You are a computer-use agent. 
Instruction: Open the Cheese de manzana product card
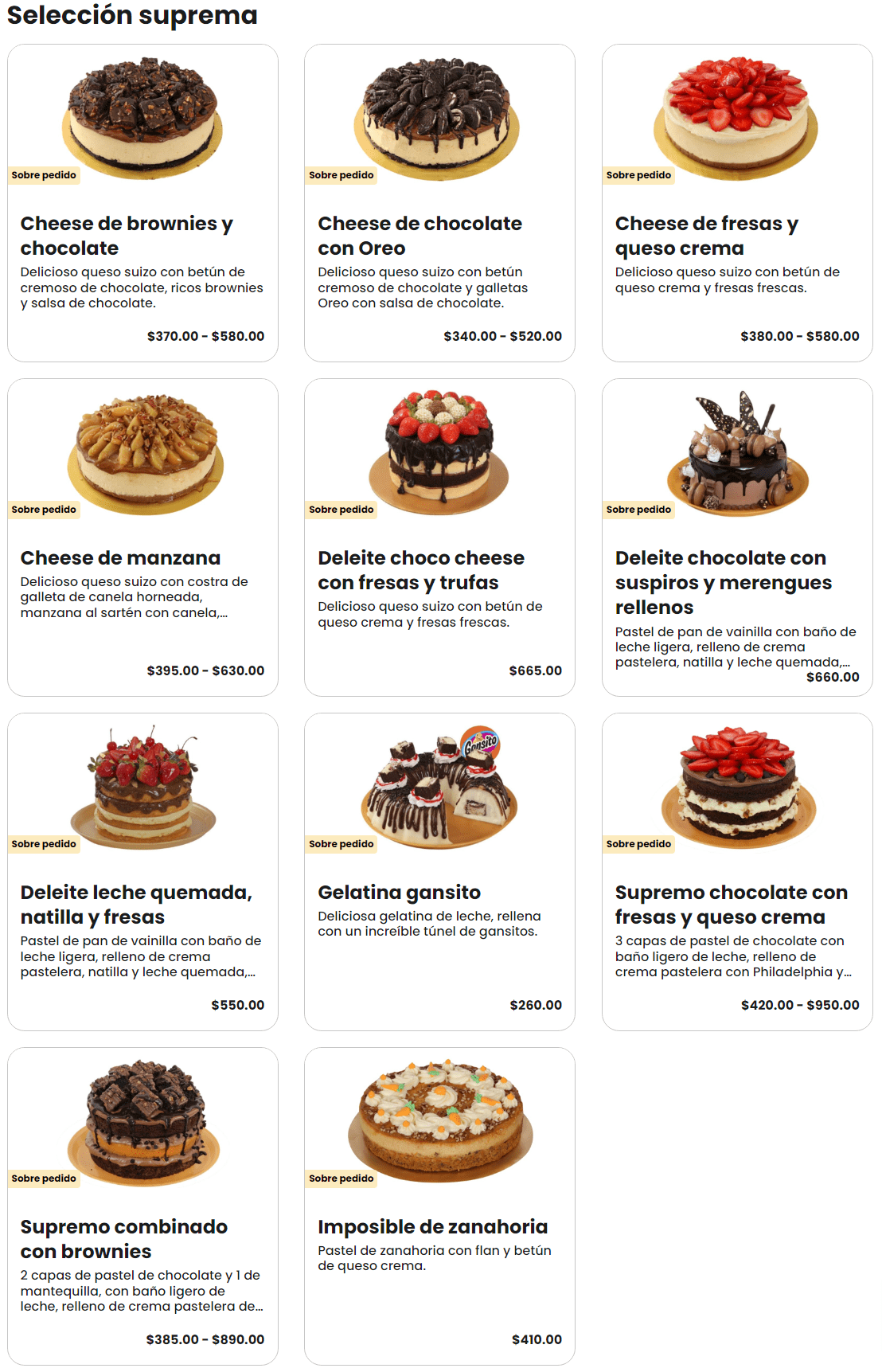point(142,537)
